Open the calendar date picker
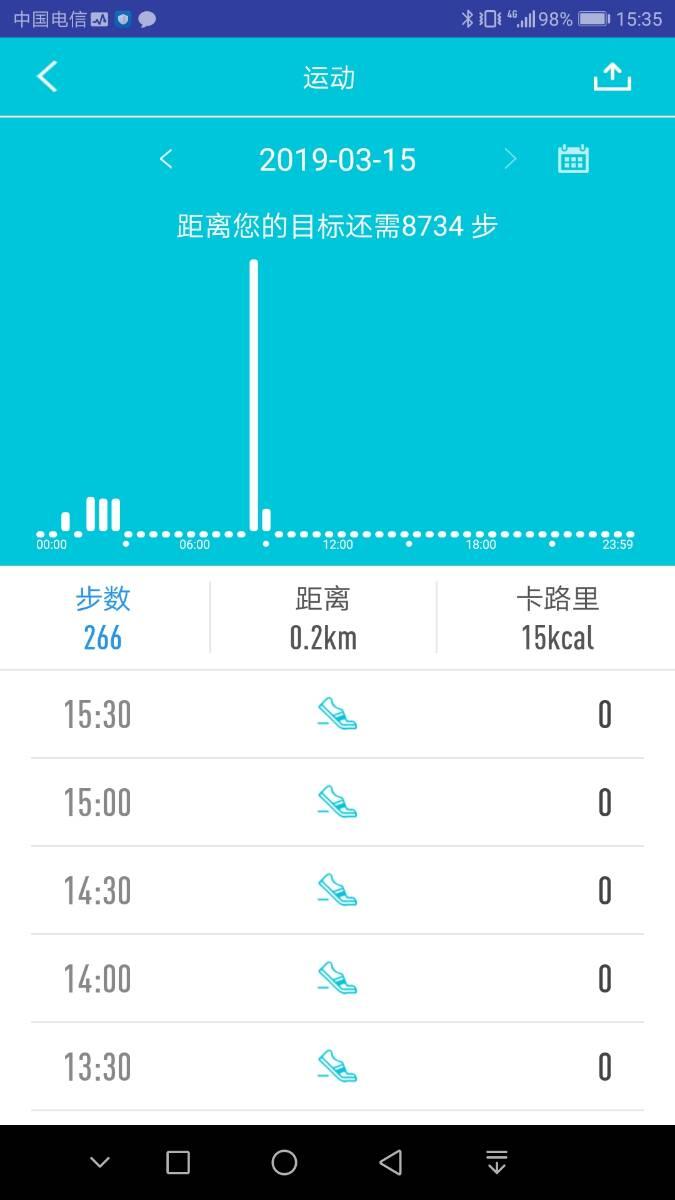The width and height of the screenshot is (675, 1200). coord(573,159)
